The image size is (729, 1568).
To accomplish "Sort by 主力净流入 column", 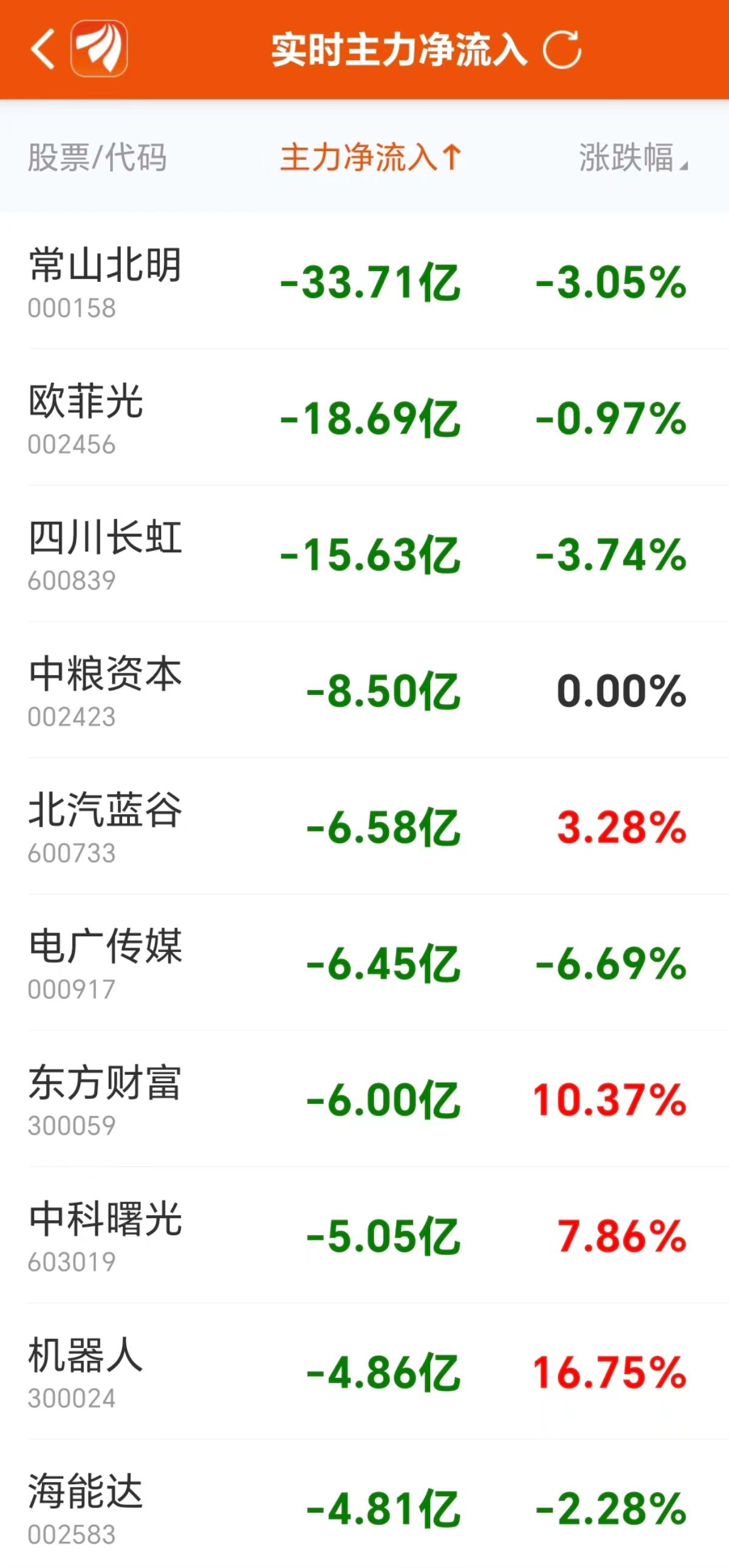I will pyautogui.click(x=370, y=158).
